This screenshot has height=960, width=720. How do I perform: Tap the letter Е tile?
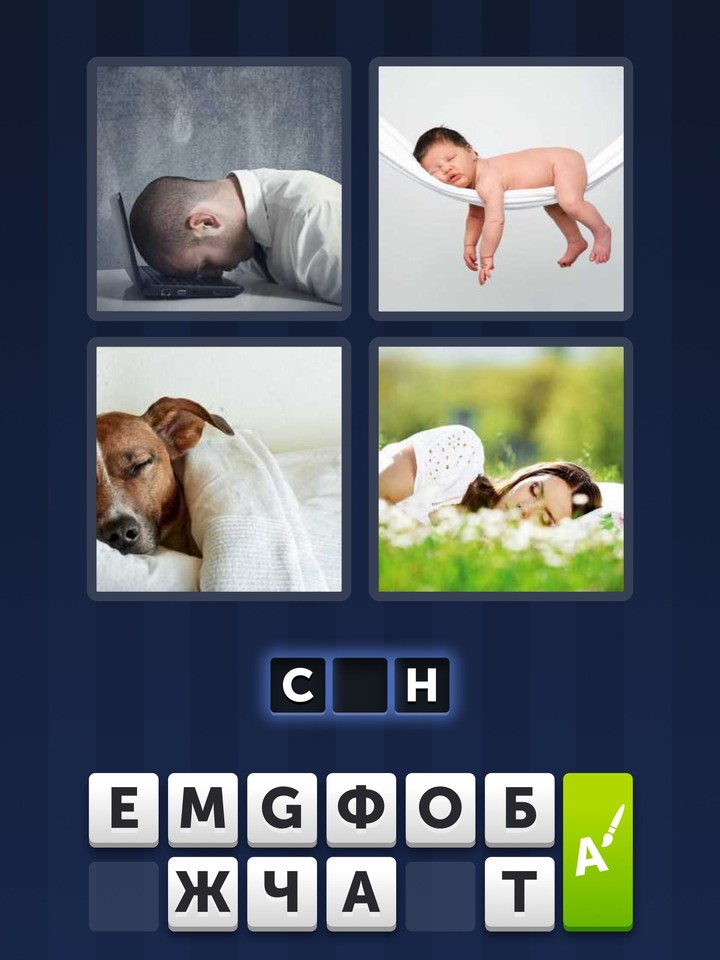[x=123, y=810]
